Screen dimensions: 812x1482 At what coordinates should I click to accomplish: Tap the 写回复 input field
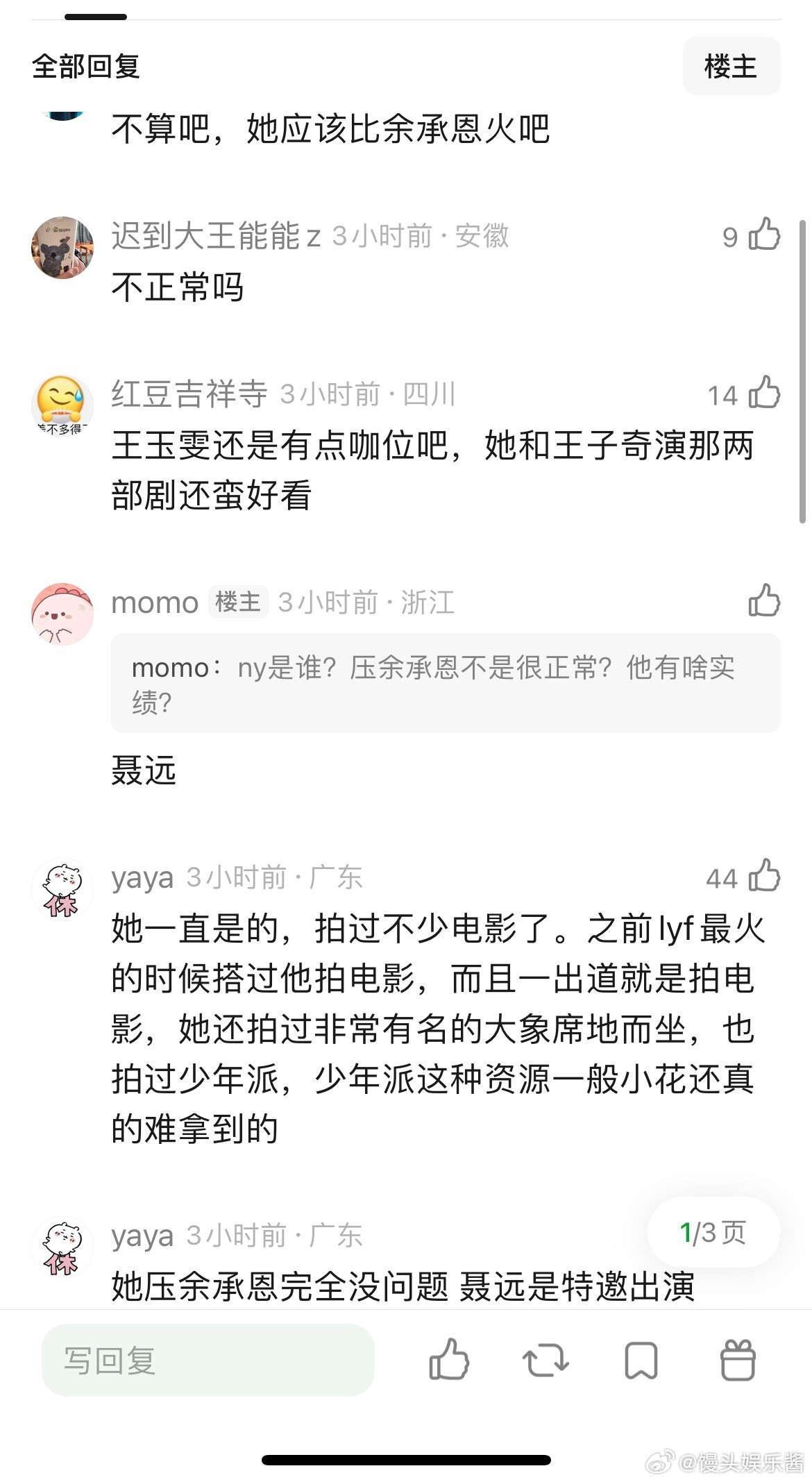coord(208,1360)
